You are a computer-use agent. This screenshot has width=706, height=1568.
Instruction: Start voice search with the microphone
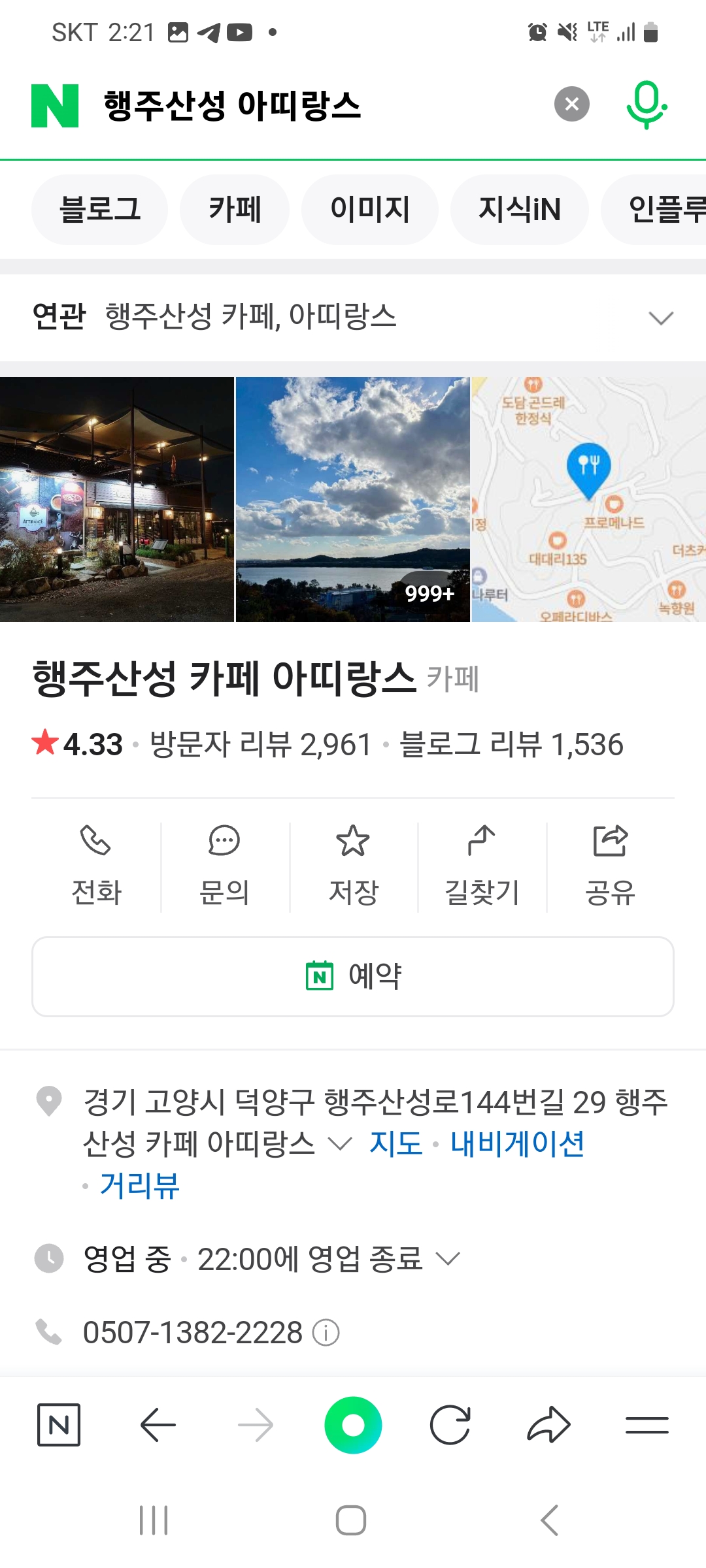pyautogui.click(x=647, y=105)
